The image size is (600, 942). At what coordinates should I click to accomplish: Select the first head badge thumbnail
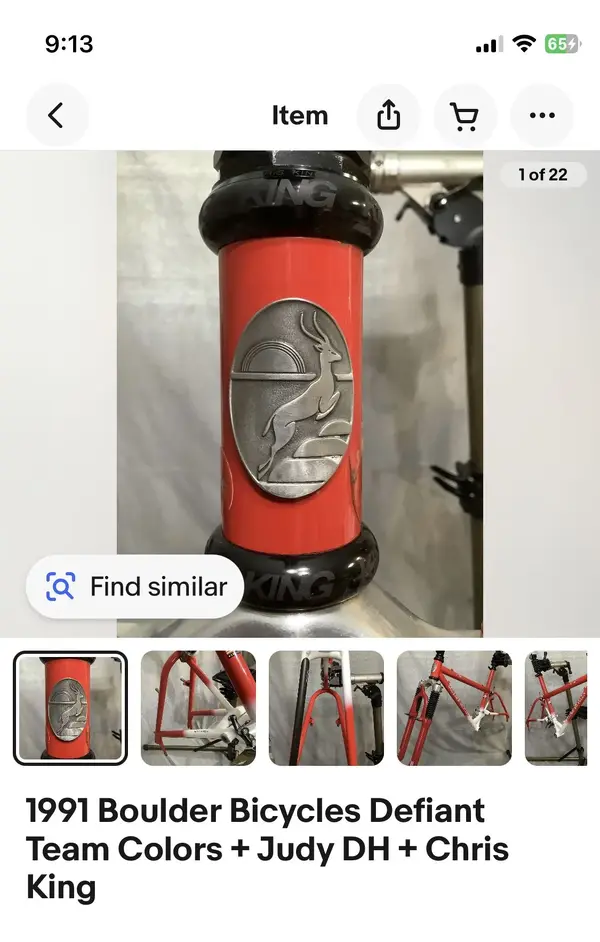(70, 708)
